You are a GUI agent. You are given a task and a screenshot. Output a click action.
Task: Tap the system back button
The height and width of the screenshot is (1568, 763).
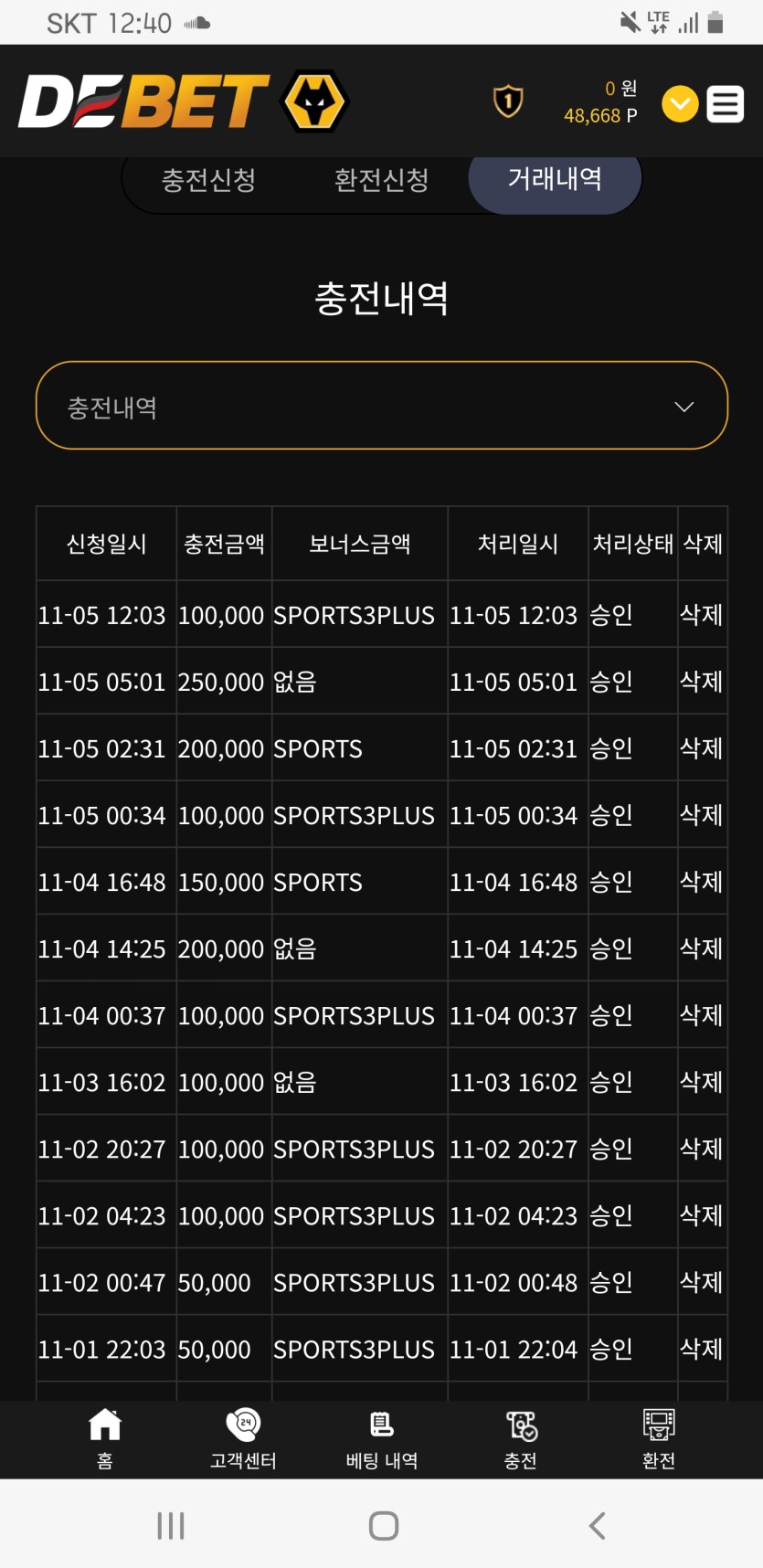598,1525
